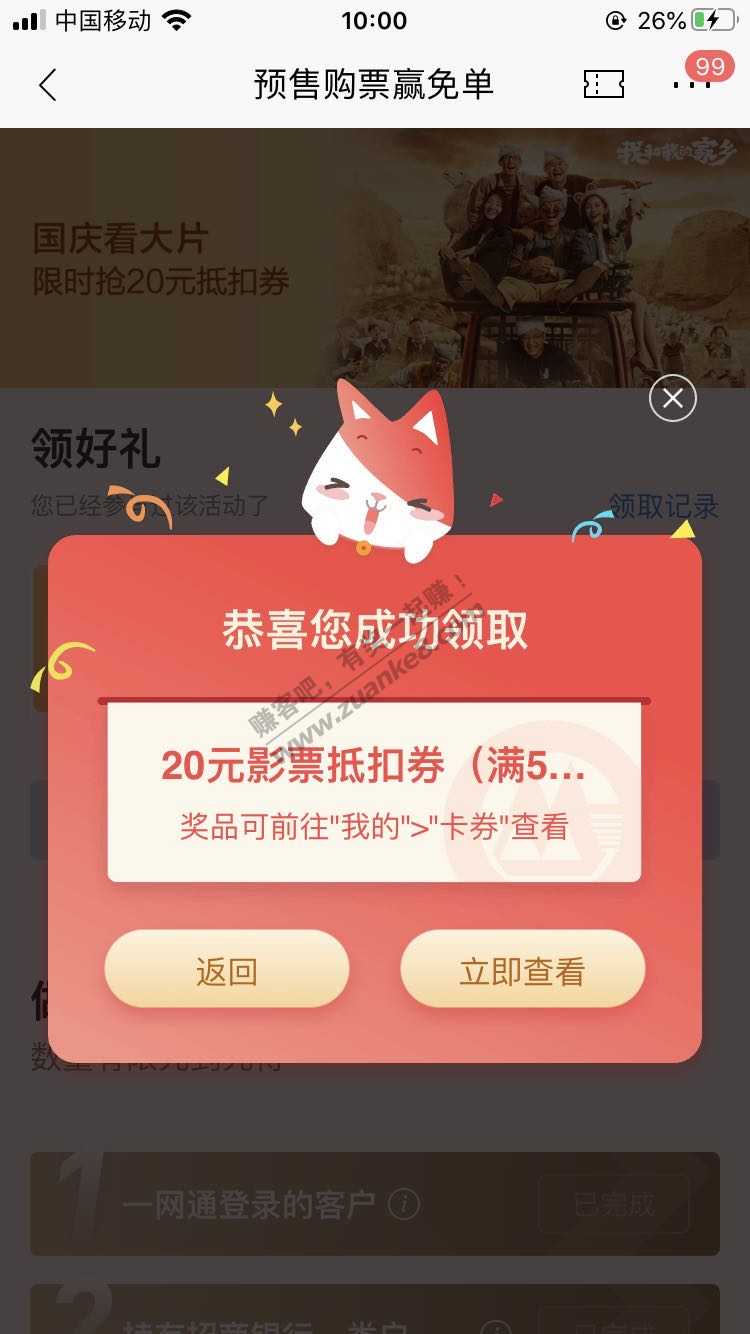Open the three-dot overflow menu
The height and width of the screenshot is (1334, 750).
pos(691,85)
